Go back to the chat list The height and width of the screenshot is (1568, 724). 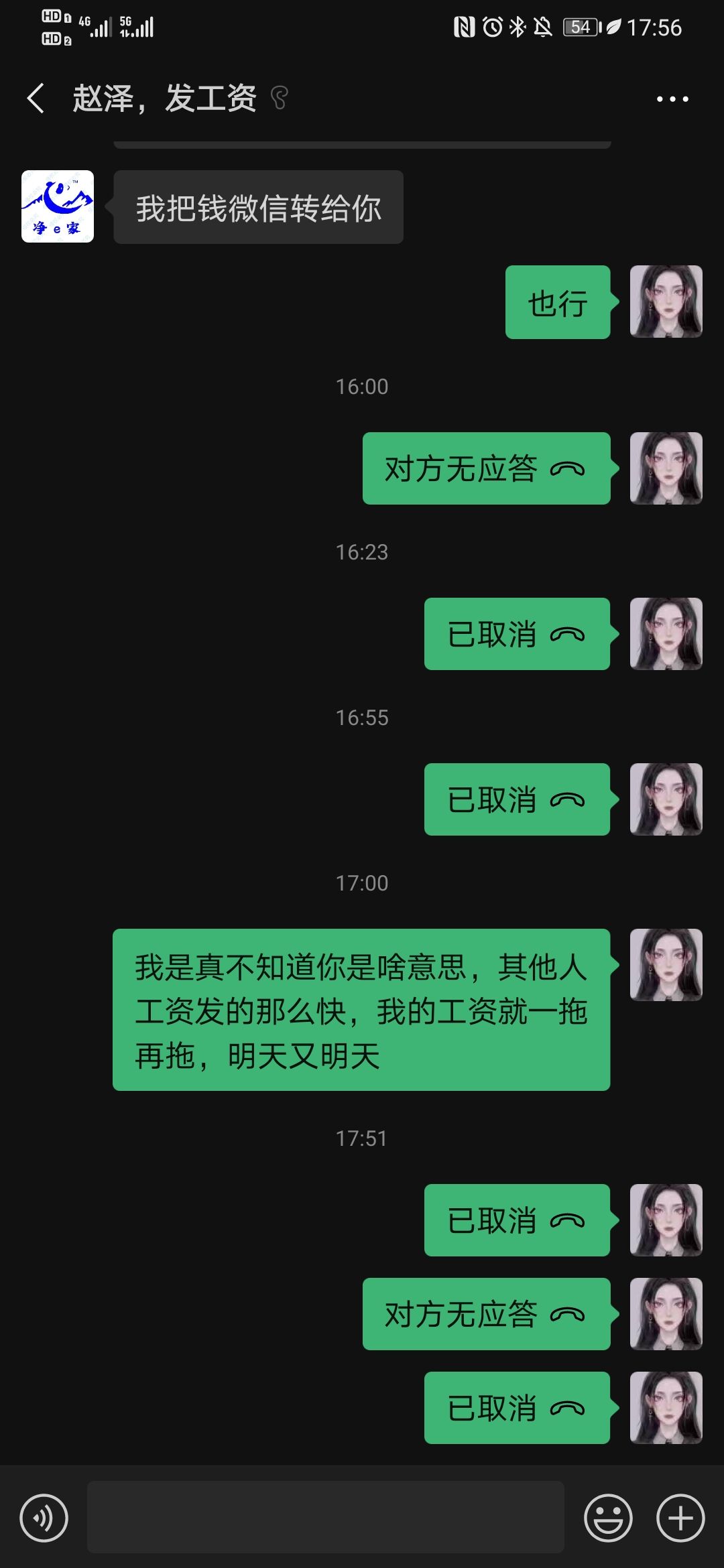[x=36, y=99]
